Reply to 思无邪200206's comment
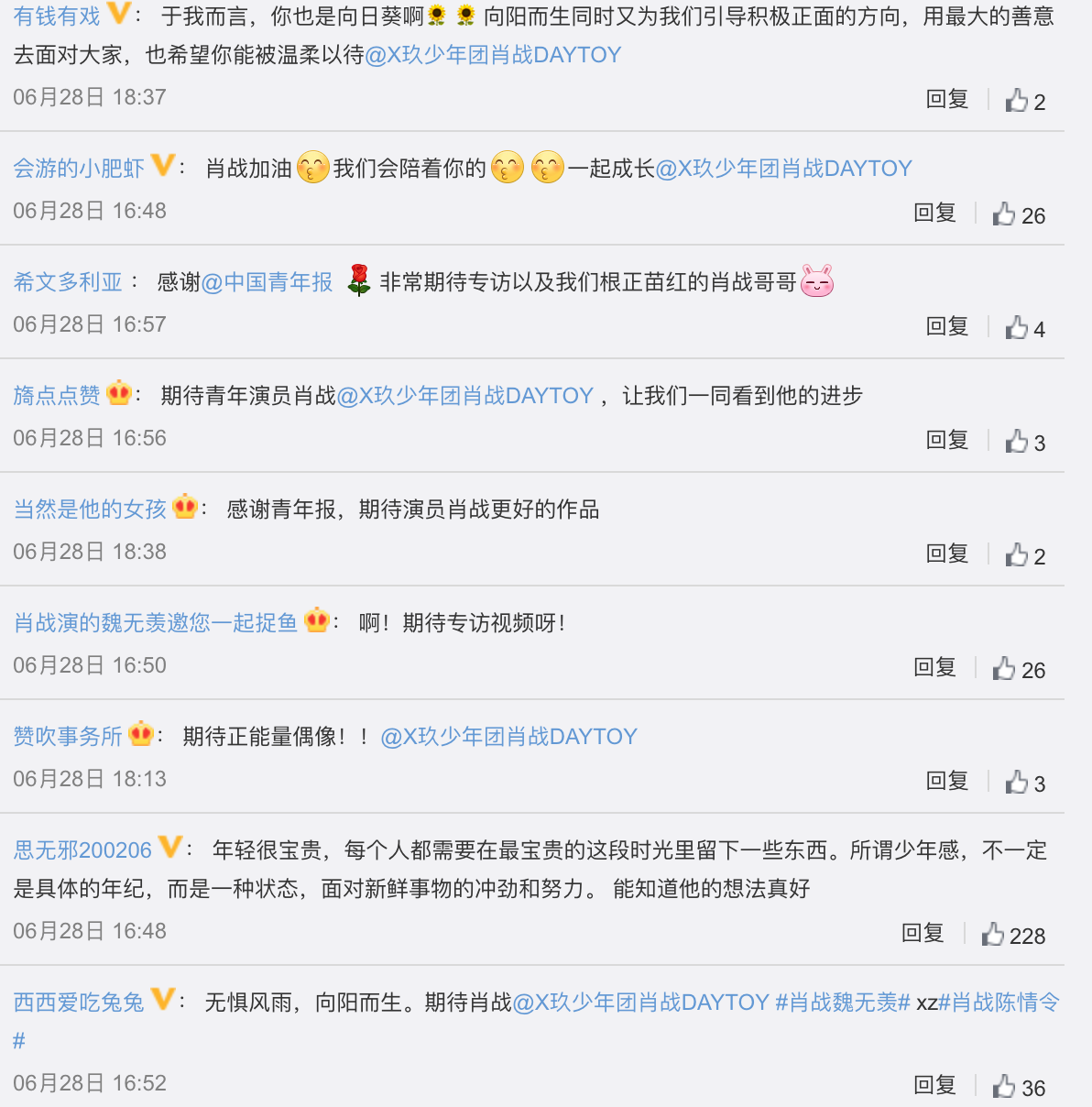 922,934
